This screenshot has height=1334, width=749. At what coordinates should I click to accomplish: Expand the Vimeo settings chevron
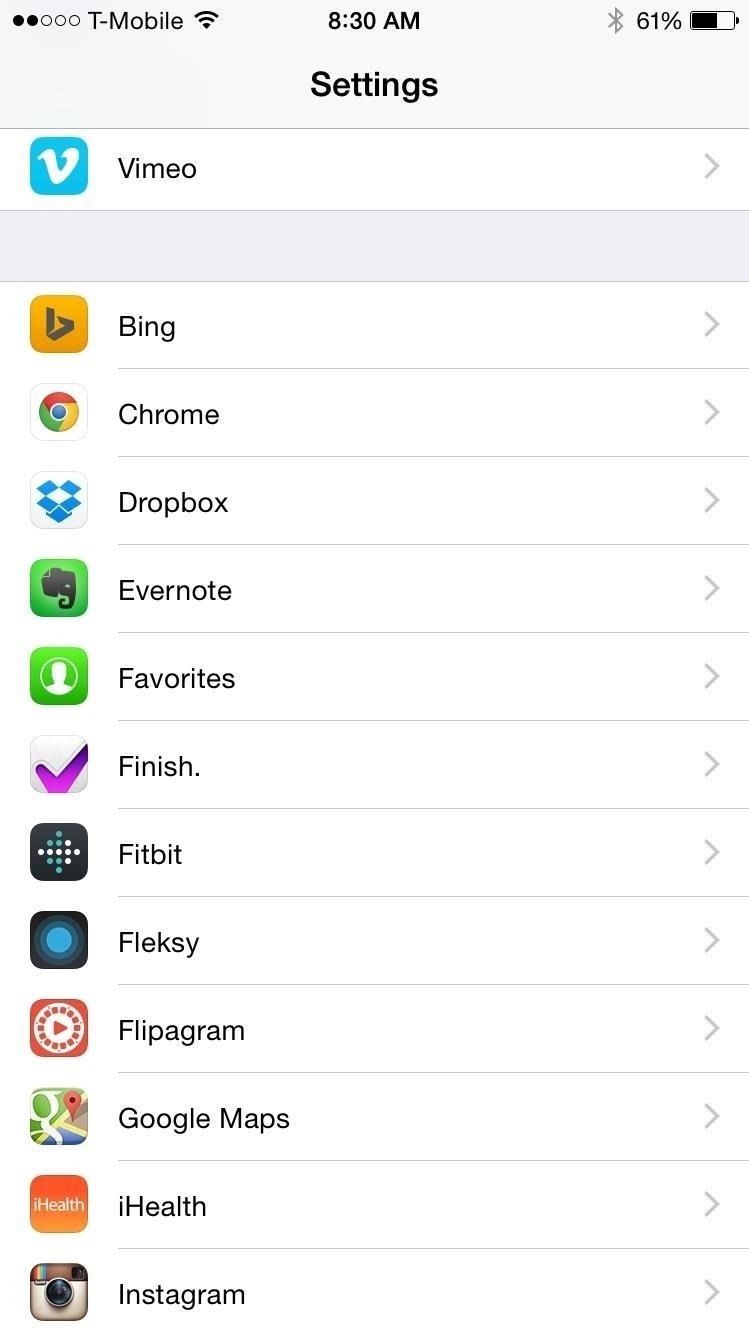(711, 168)
